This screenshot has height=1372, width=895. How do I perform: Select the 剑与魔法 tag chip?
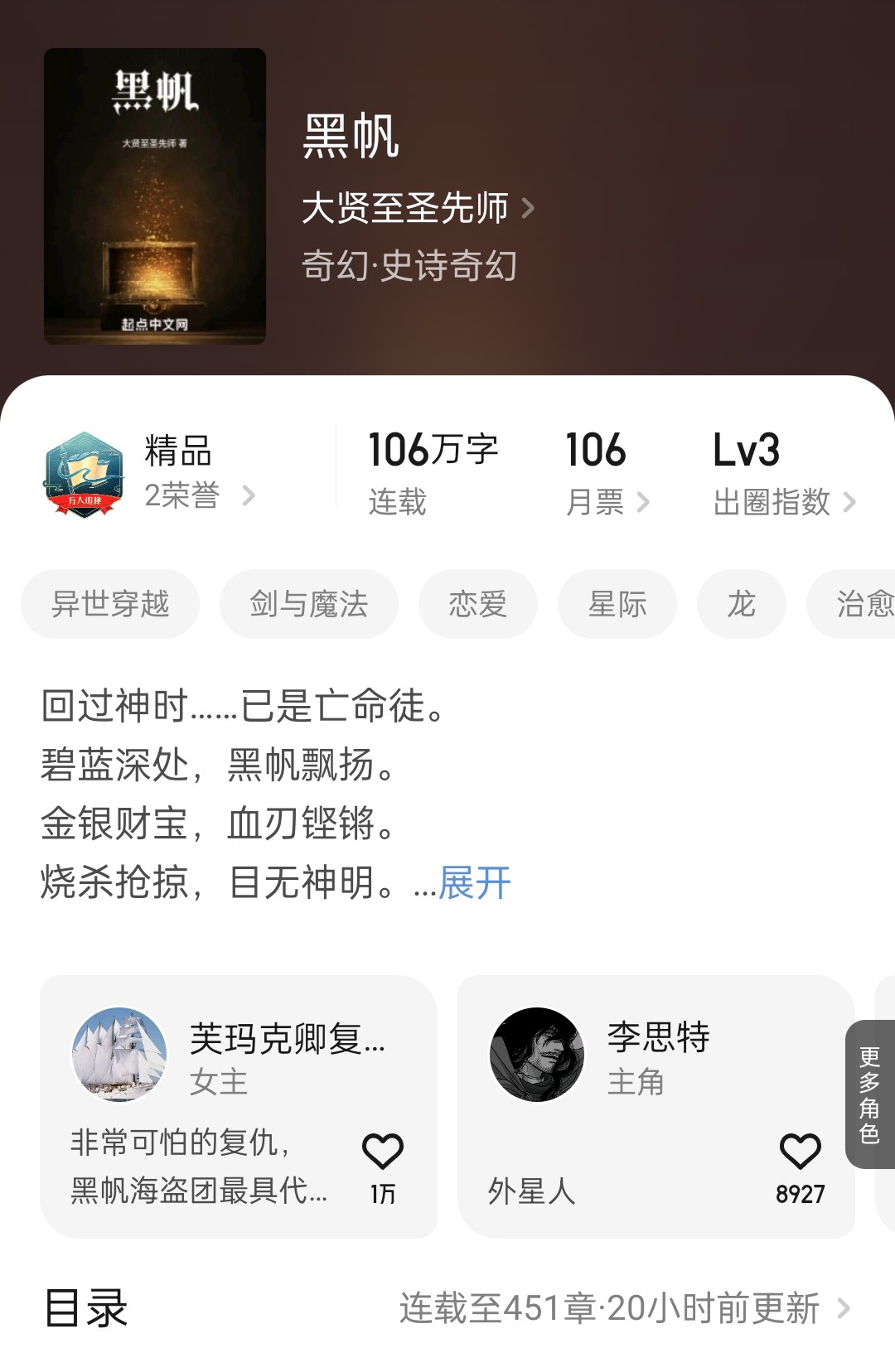pos(308,604)
